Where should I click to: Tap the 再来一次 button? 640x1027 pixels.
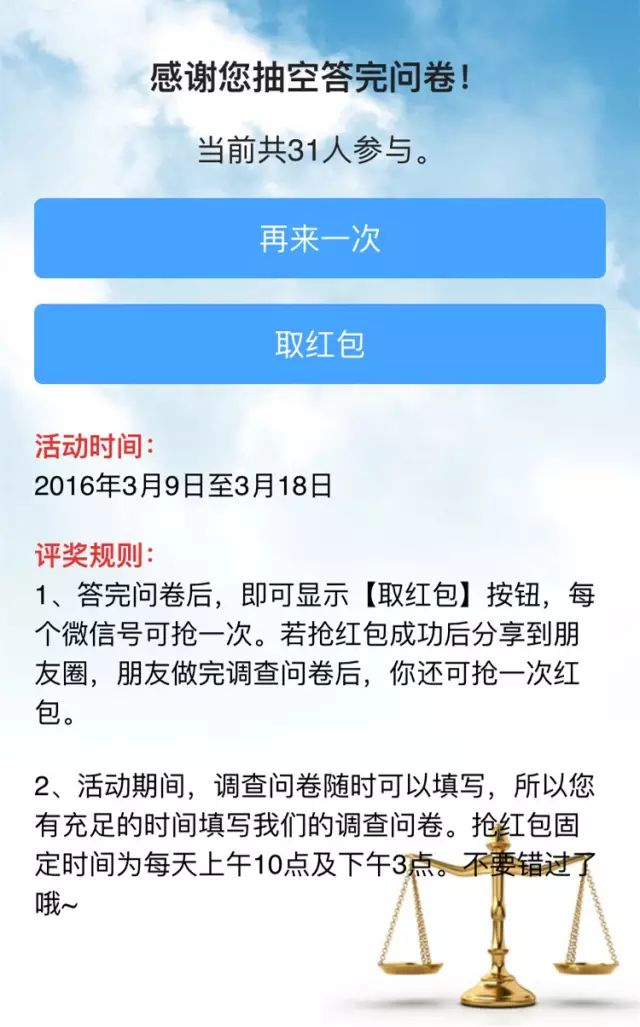[x=319, y=239]
